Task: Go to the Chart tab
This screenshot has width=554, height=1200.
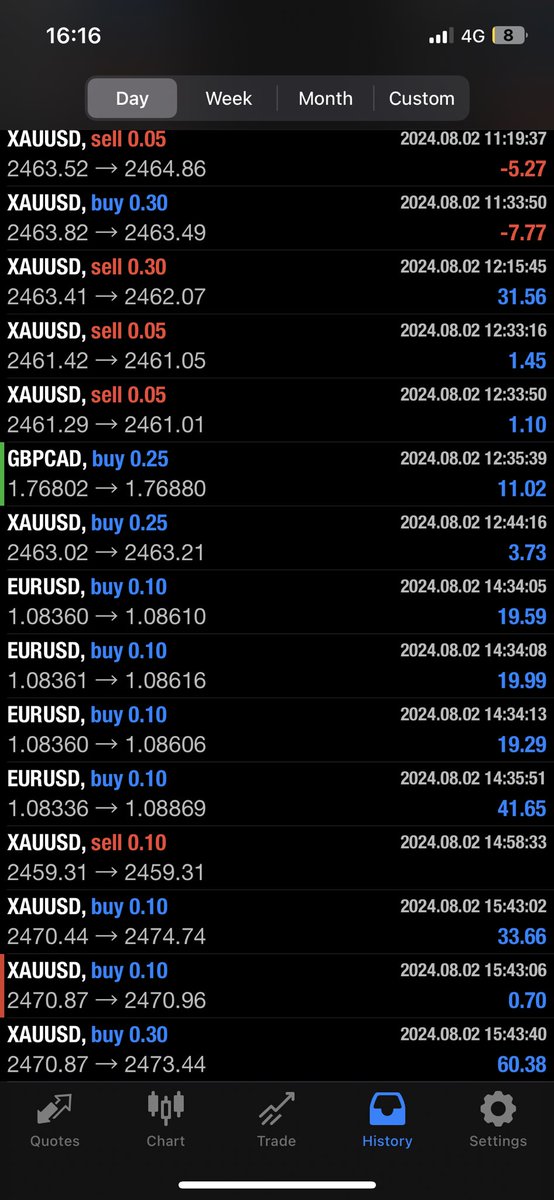Action: click(166, 1119)
